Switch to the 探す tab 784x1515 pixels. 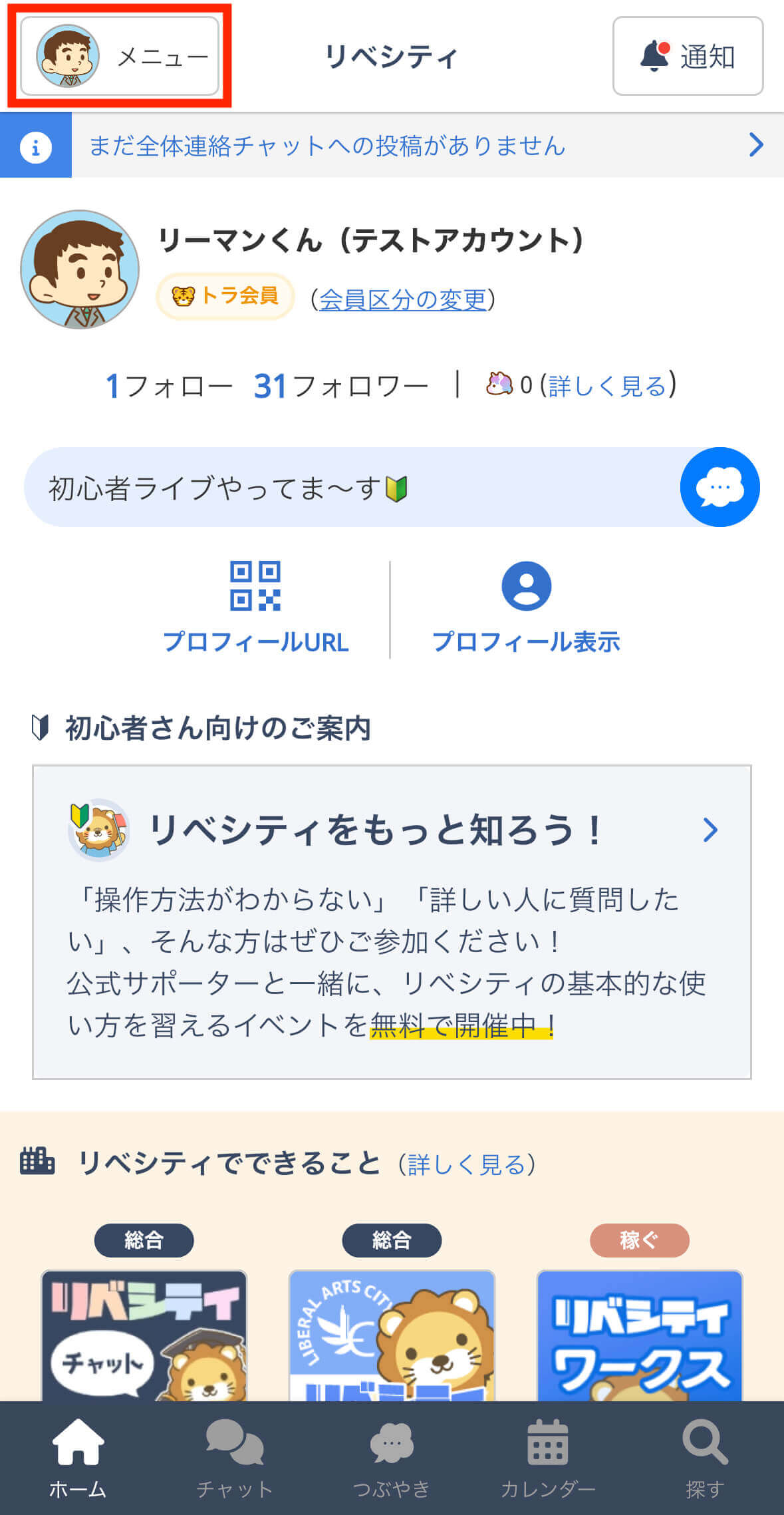click(x=705, y=1458)
